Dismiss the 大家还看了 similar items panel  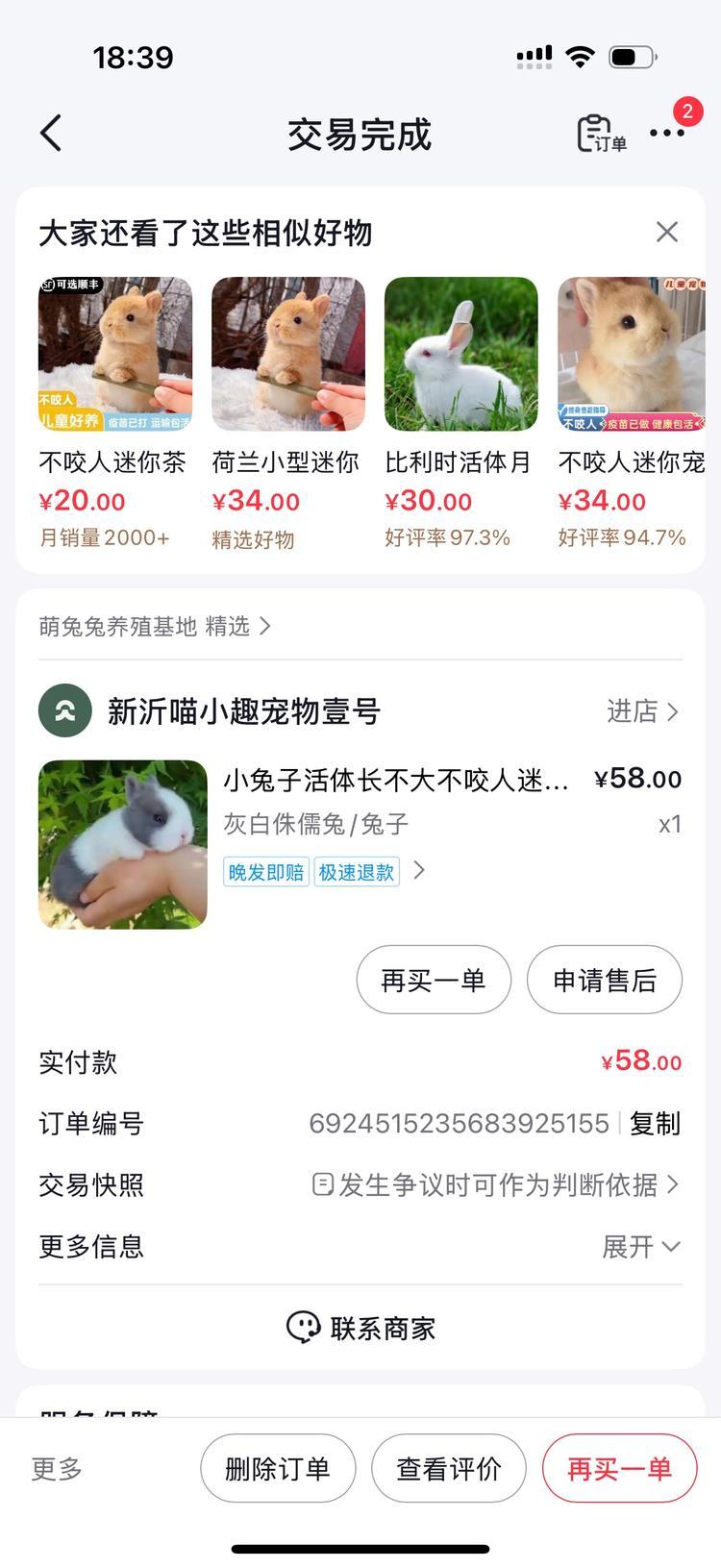click(x=666, y=232)
